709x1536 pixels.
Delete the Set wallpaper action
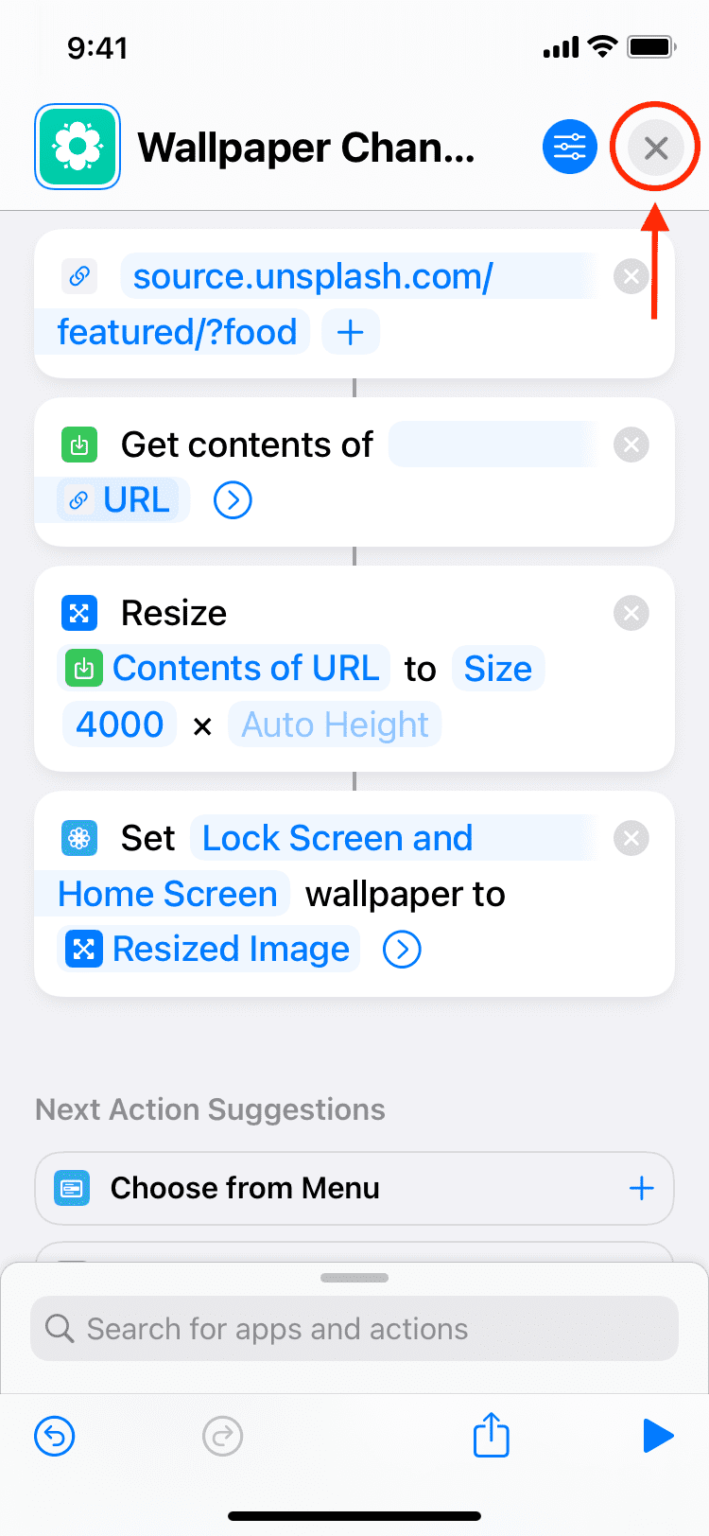point(630,838)
